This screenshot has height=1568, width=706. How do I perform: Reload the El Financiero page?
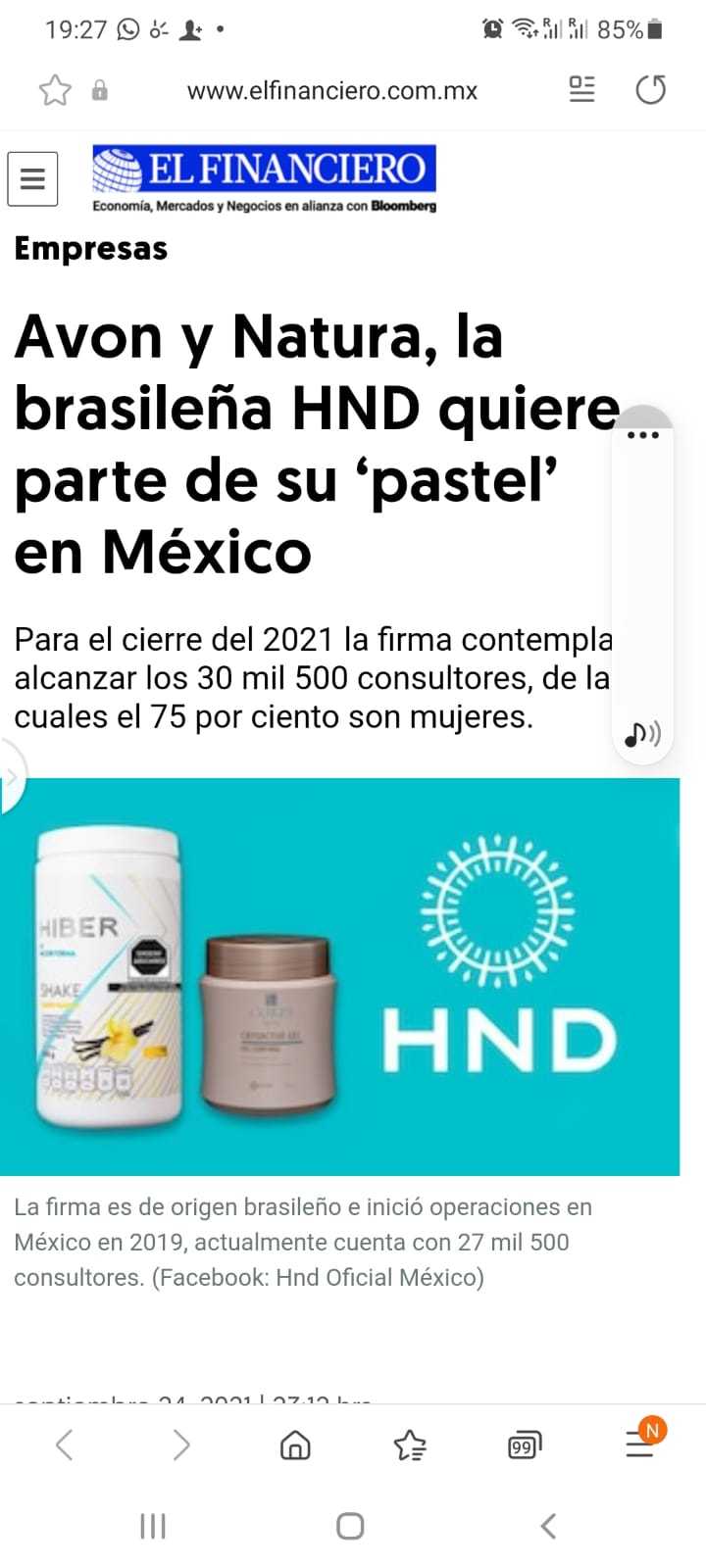[x=650, y=90]
